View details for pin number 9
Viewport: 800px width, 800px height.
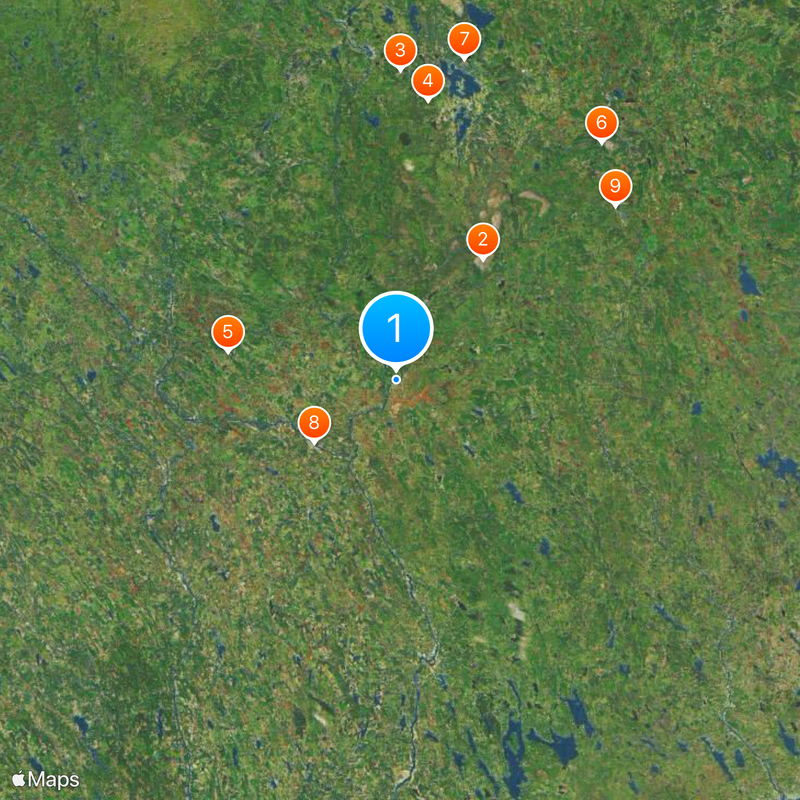pyautogui.click(x=616, y=186)
